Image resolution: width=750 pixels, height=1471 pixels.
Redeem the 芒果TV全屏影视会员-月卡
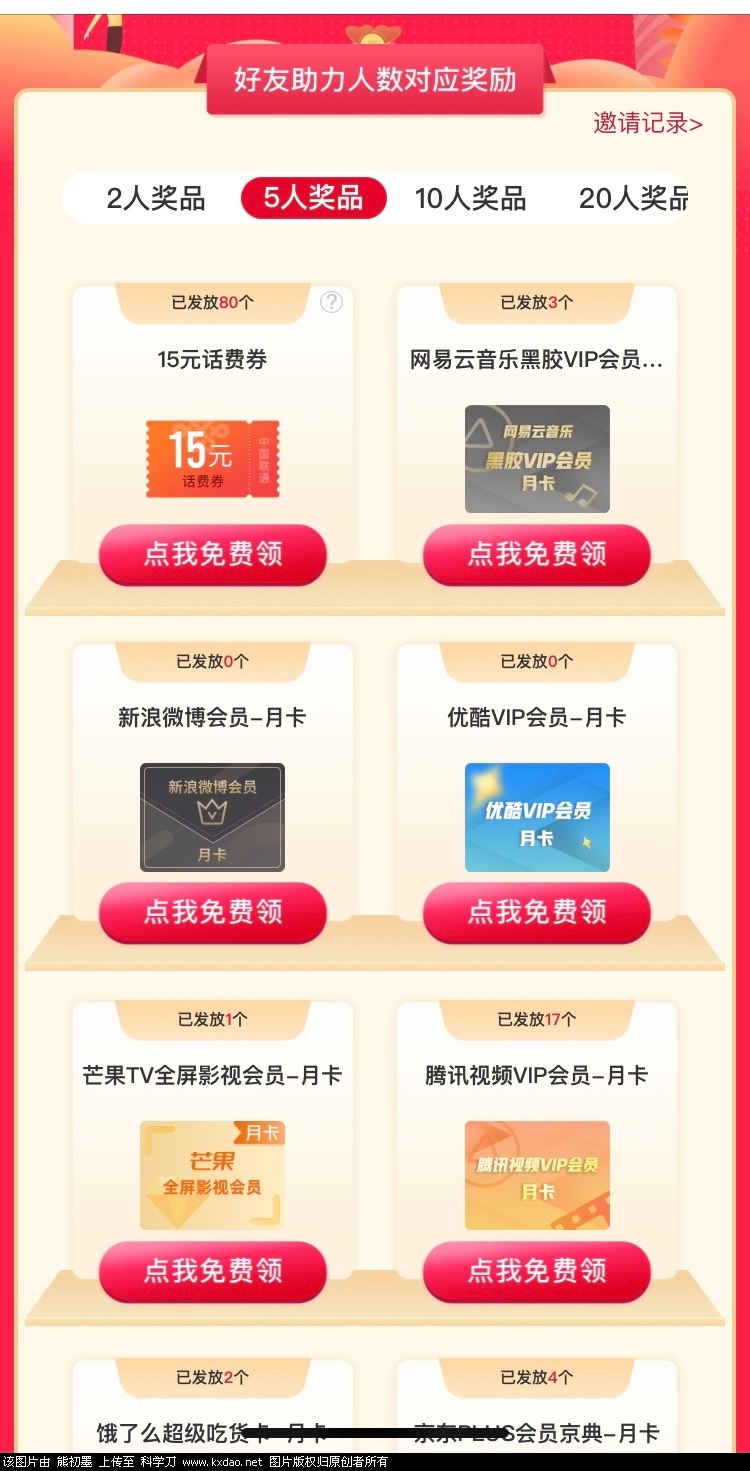(x=212, y=1271)
